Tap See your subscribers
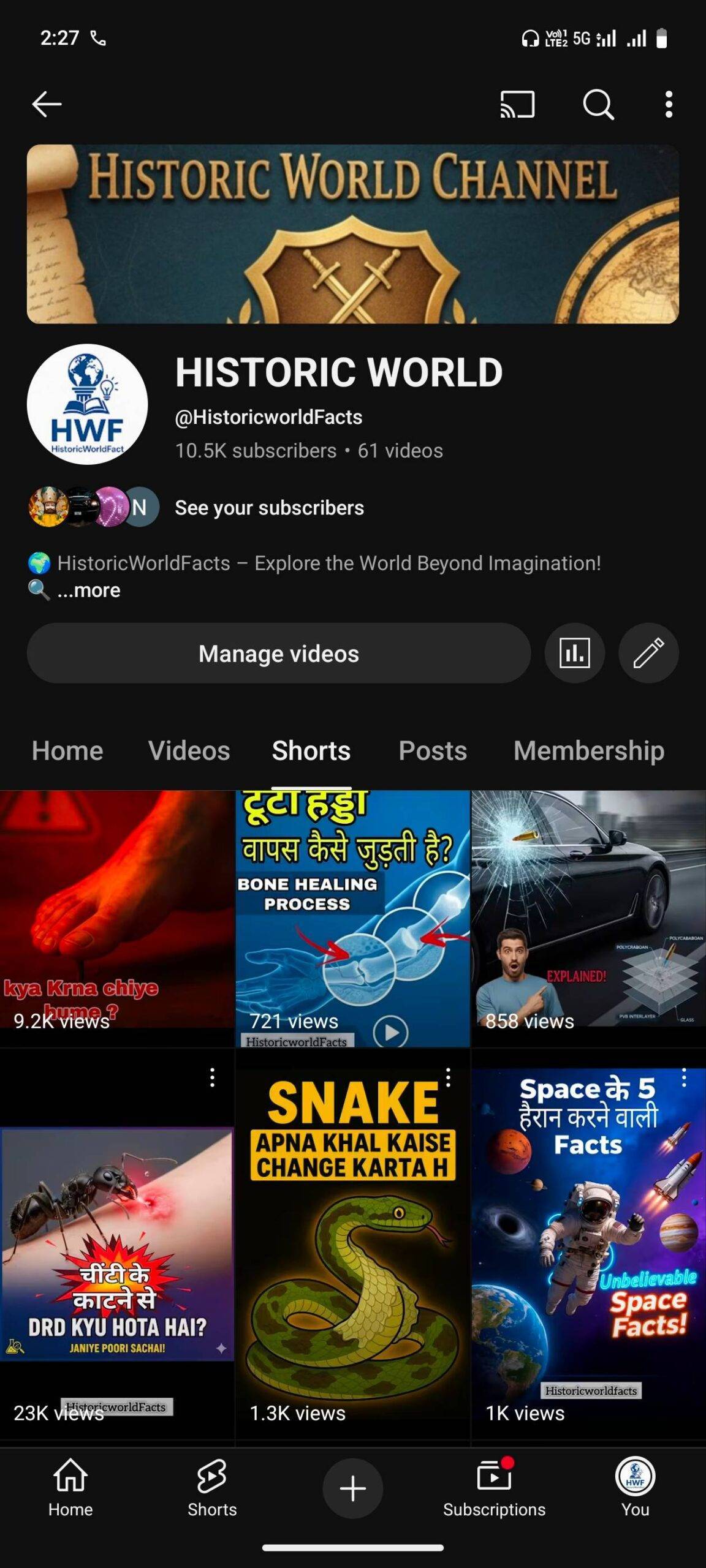 [x=269, y=508]
